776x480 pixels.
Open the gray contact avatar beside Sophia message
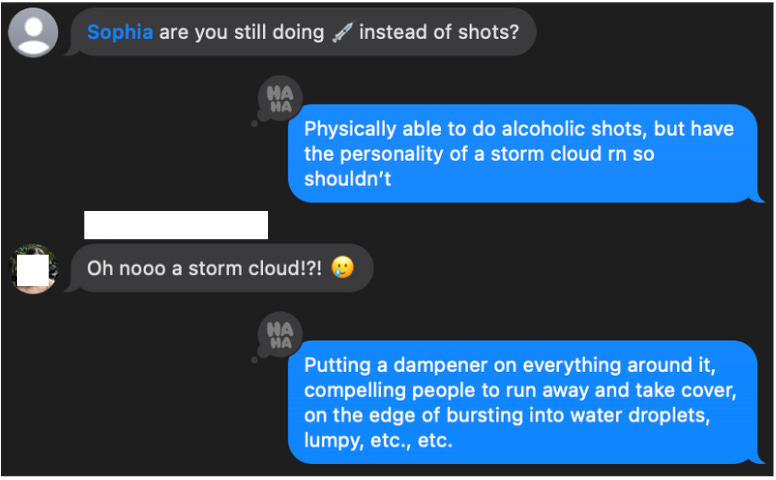[x=33, y=32]
